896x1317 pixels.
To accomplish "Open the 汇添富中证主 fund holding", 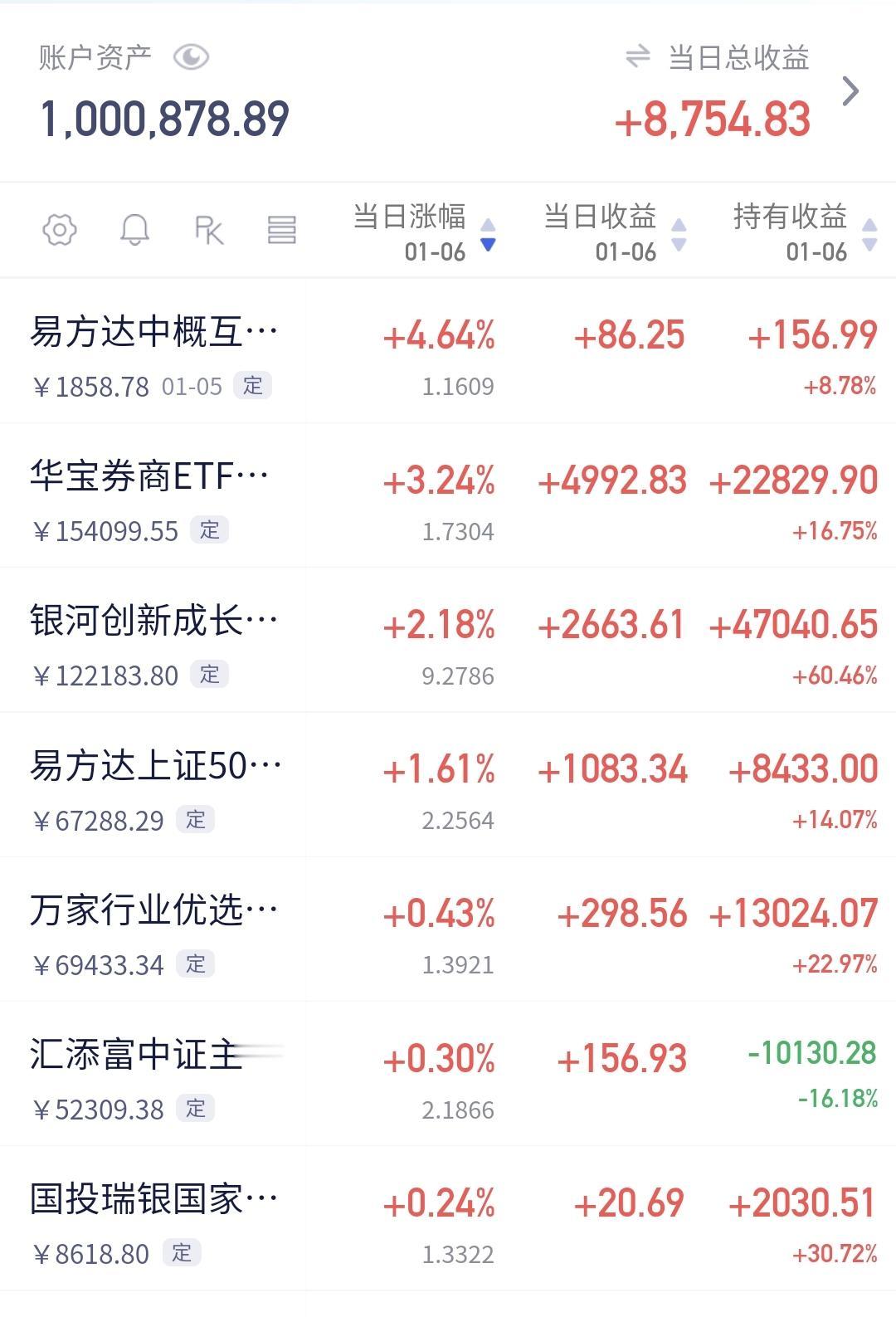I will [x=138, y=1056].
